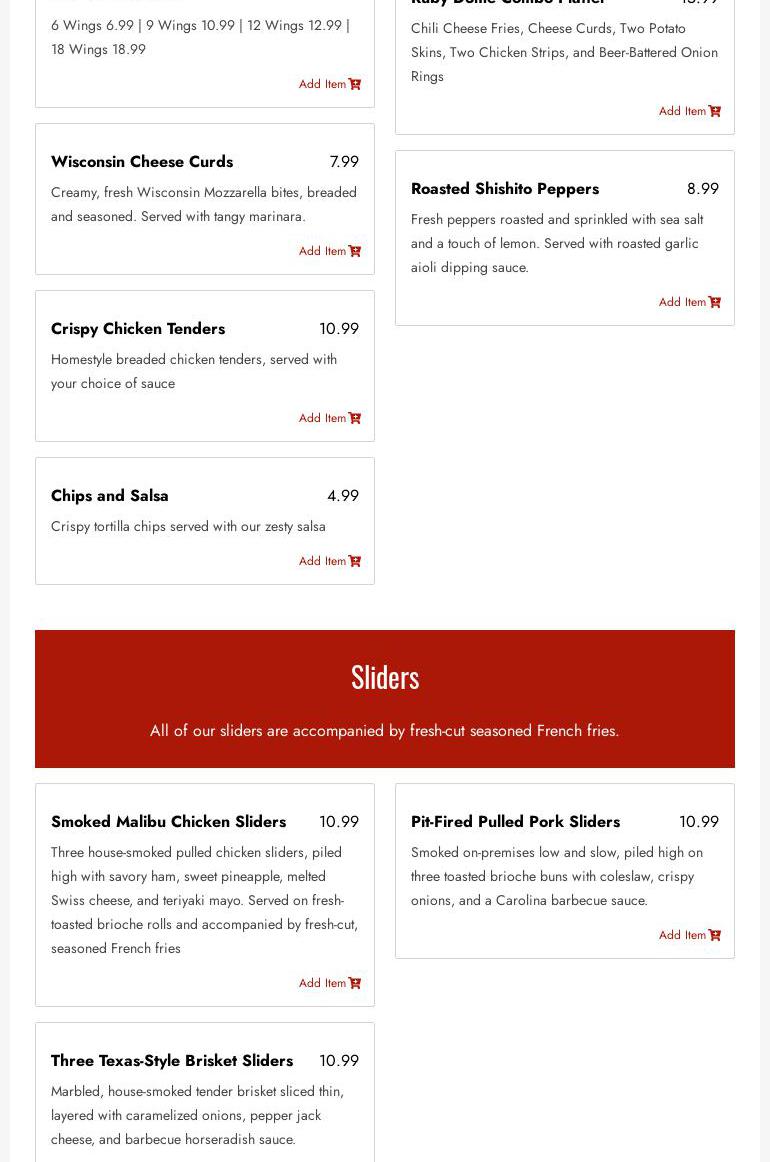Image resolution: width=770 pixels, height=1162 pixels.
Task: Add Roasted Shishito Peppers to cart
Action: click(x=689, y=302)
